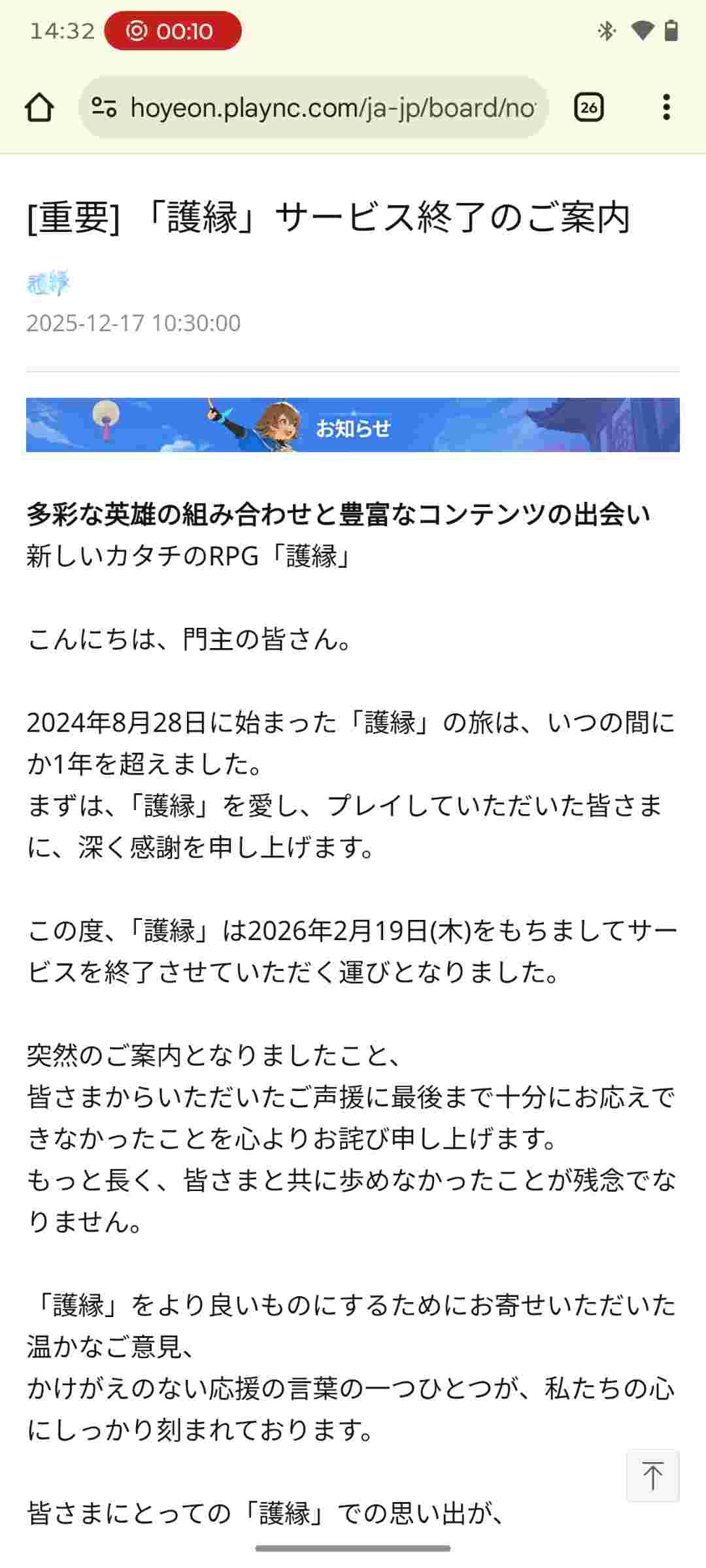Open the tab switcher showing 26 tabs
The height and width of the screenshot is (1568, 706).
(x=588, y=107)
